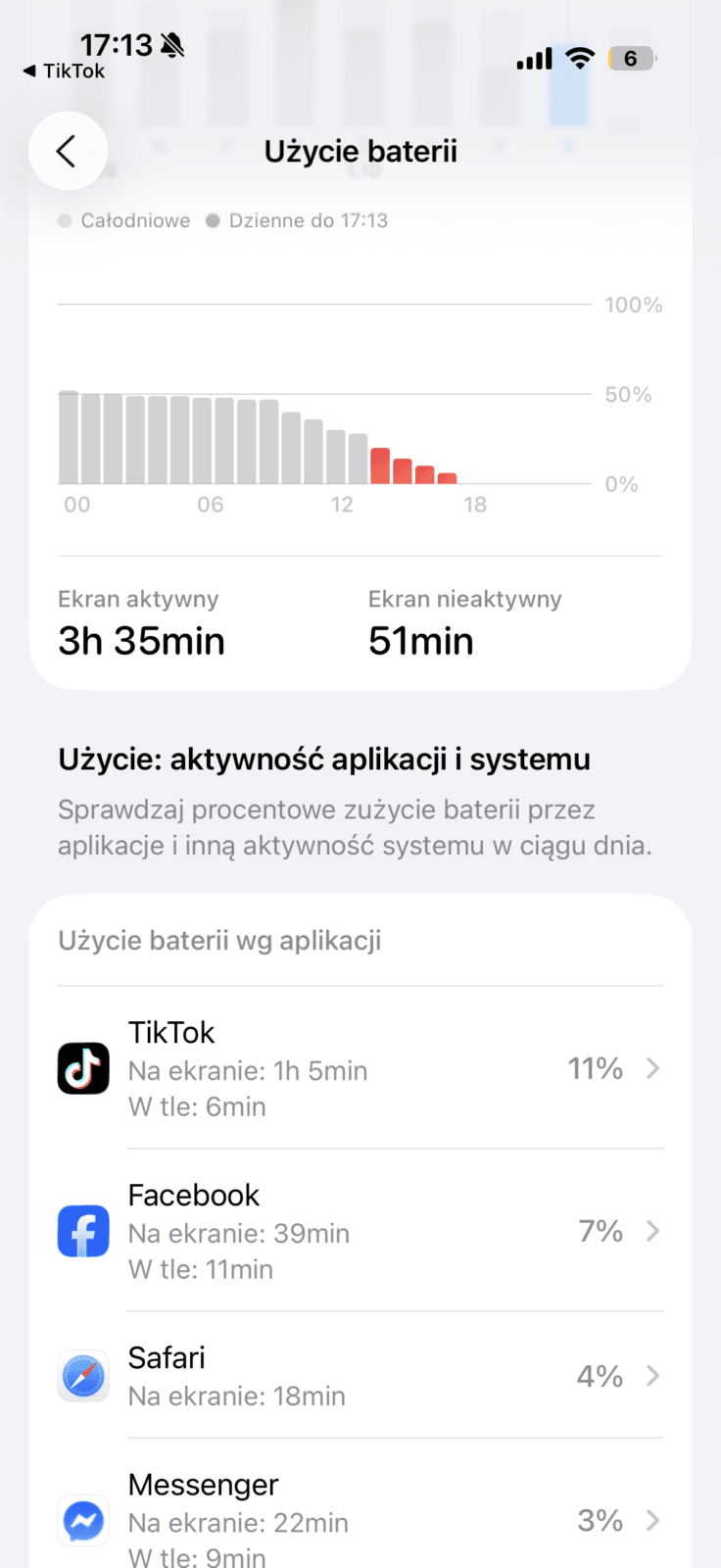Screen dimensions: 721x1568
Task: Select the red 14:00 bar in chart
Action: click(380, 466)
